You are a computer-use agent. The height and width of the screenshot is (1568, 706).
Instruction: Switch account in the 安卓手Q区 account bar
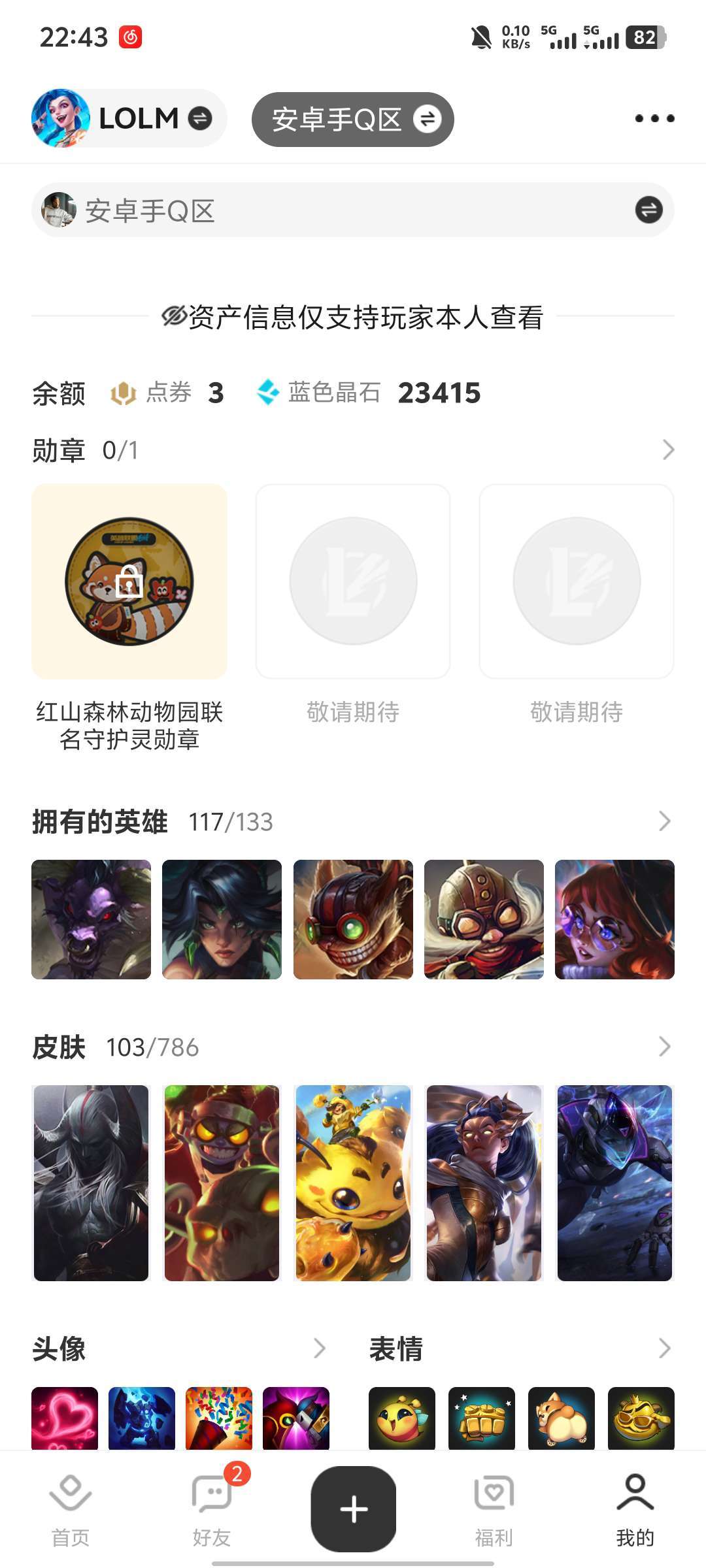click(648, 210)
